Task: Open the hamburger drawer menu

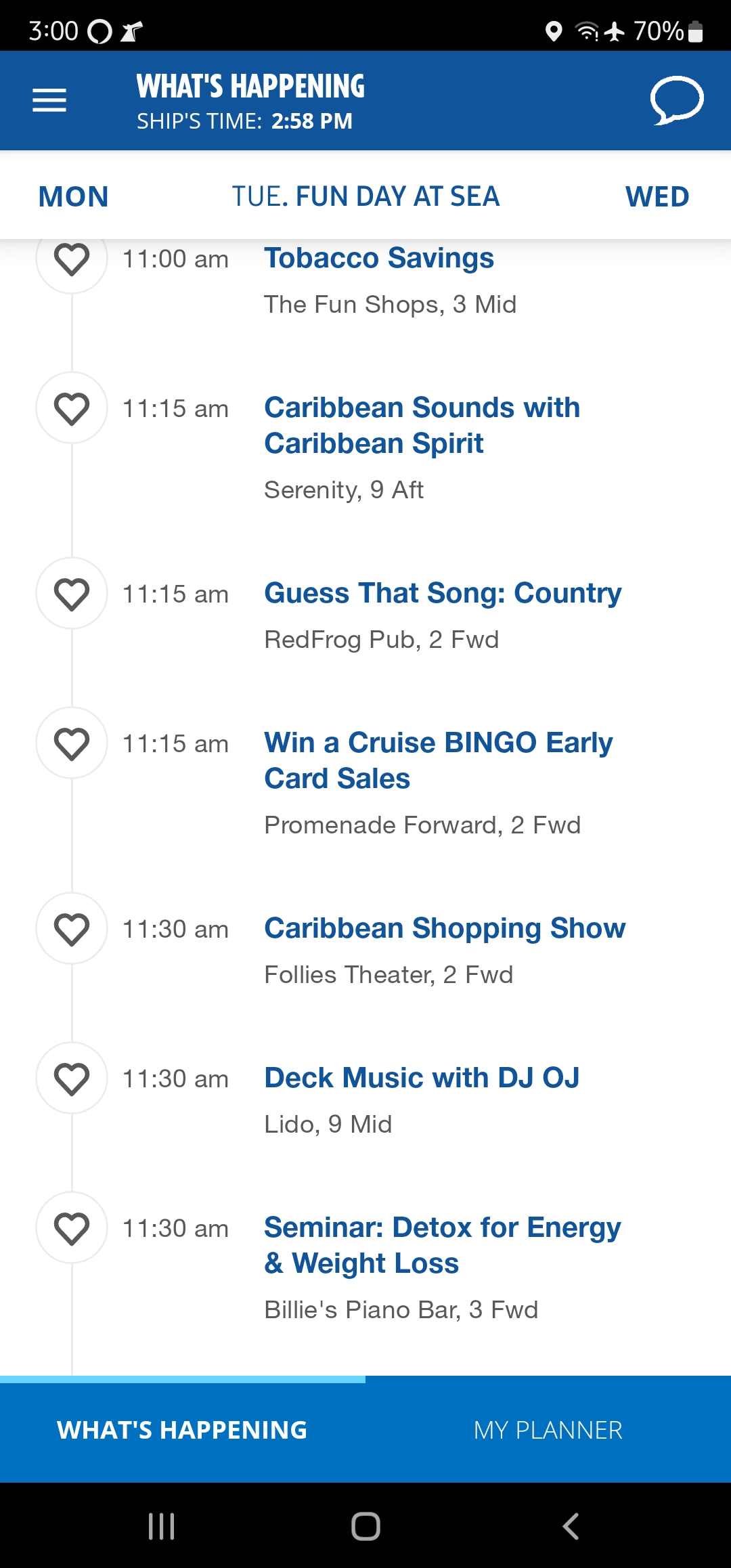Action: click(x=49, y=101)
